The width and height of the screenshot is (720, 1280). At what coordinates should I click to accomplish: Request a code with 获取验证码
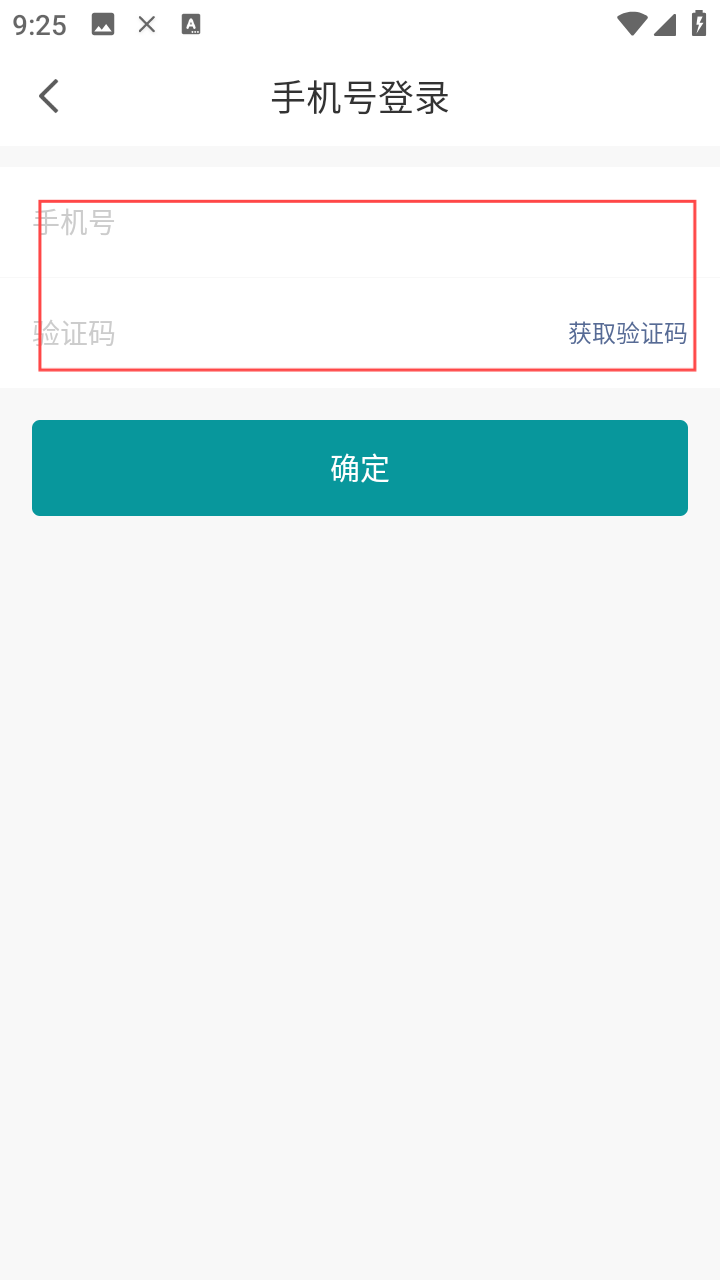tap(627, 333)
